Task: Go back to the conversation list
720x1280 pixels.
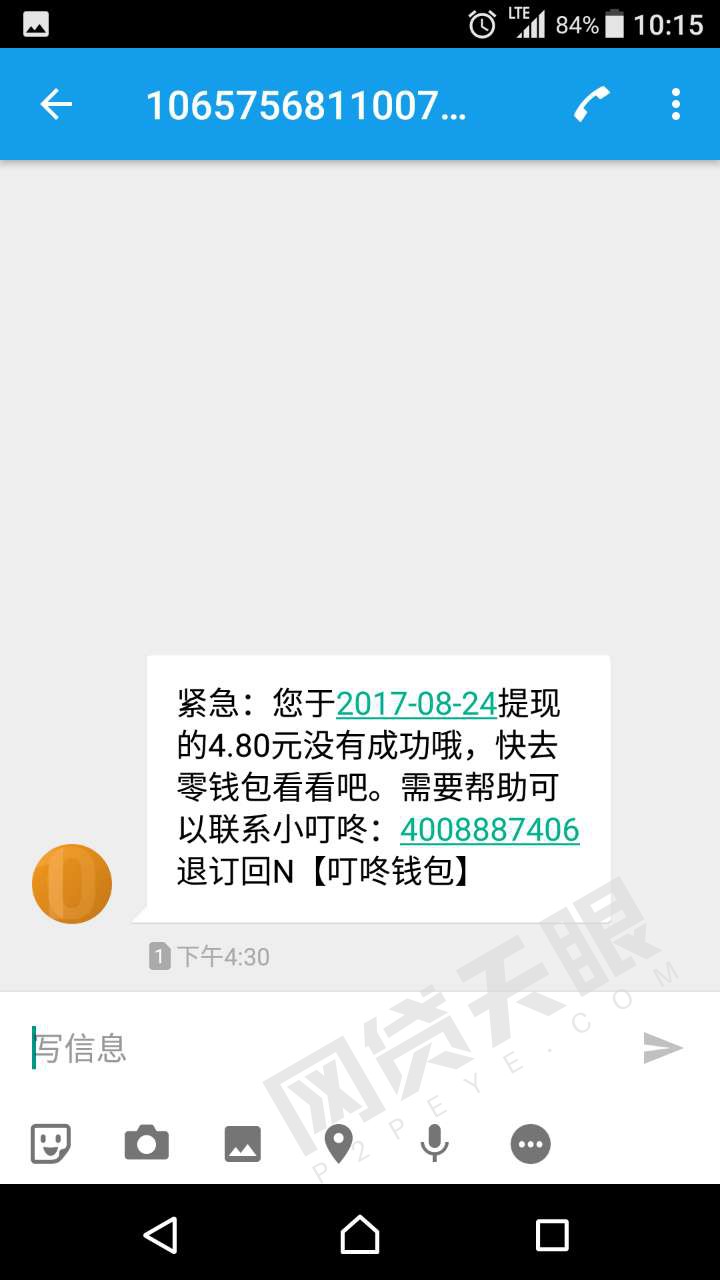Action: click(x=56, y=104)
